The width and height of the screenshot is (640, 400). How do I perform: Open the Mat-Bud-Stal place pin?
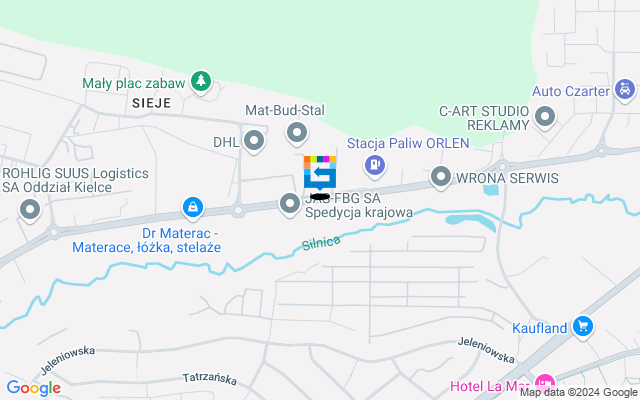click(x=297, y=132)
